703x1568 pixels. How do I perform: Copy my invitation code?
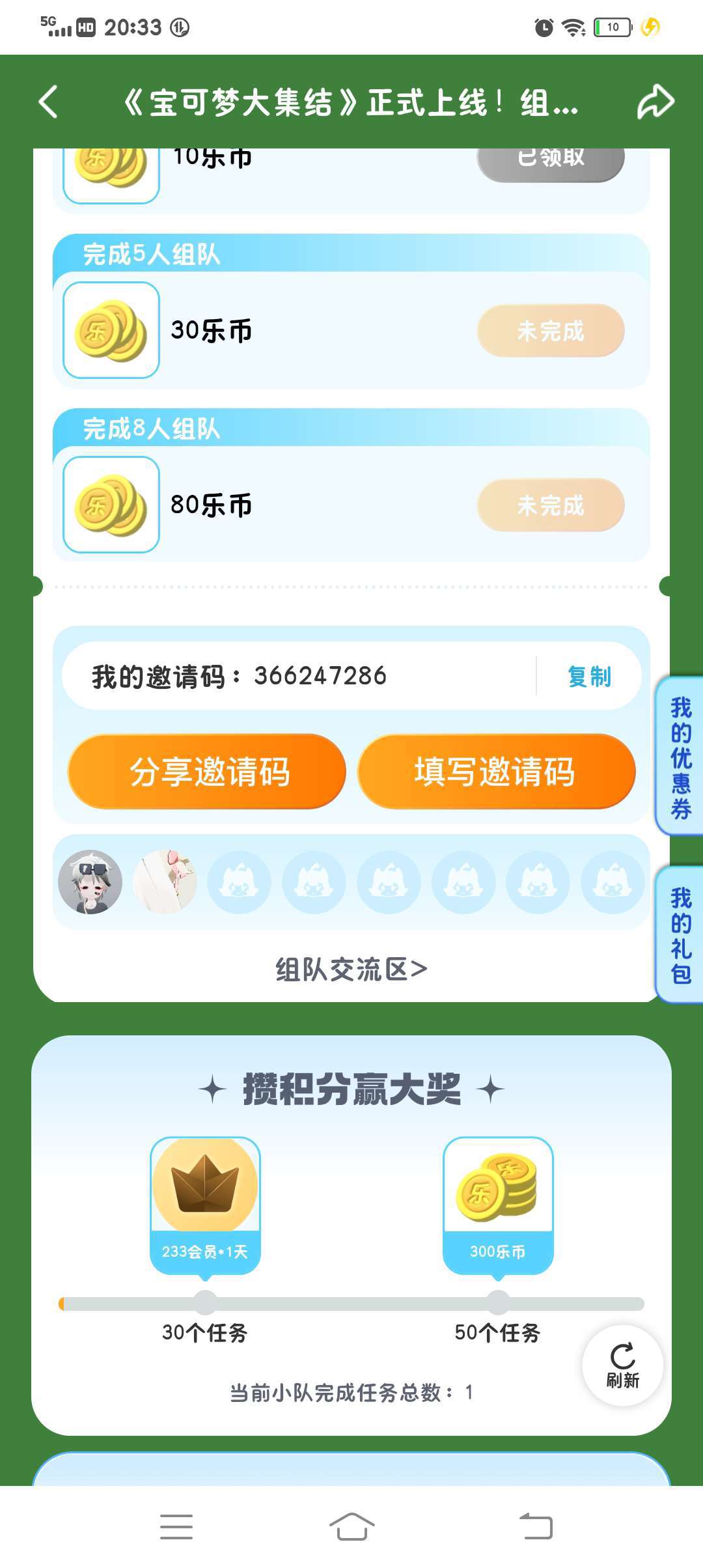pos(589,677)
